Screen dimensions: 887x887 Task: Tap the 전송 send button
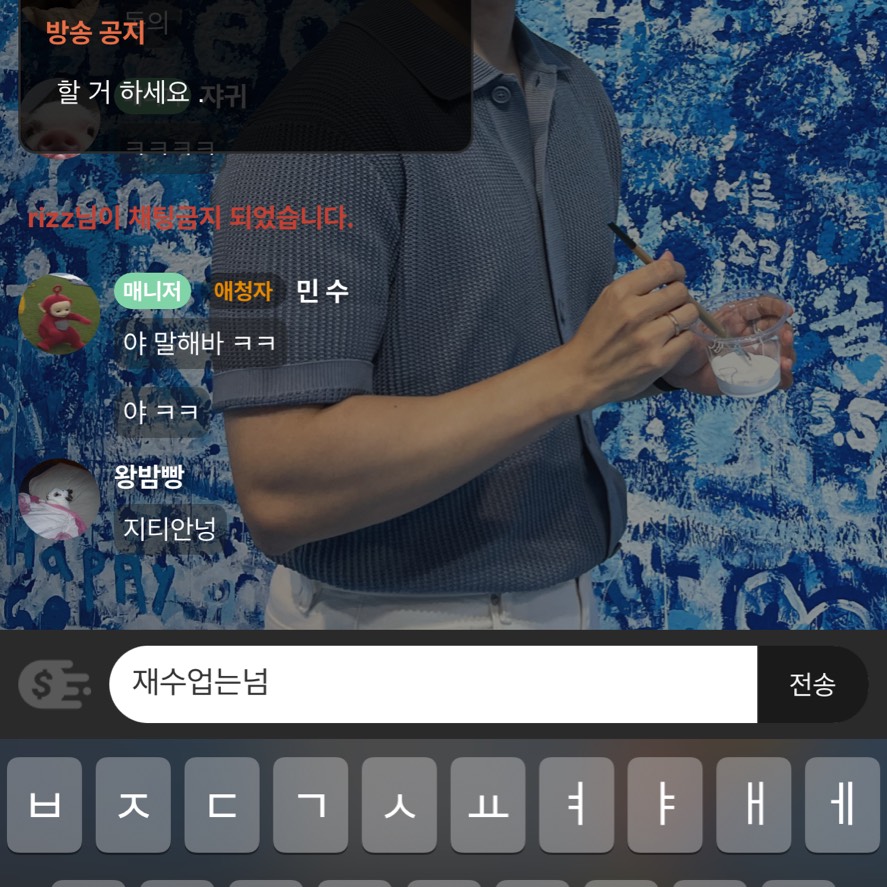point(812,685)
